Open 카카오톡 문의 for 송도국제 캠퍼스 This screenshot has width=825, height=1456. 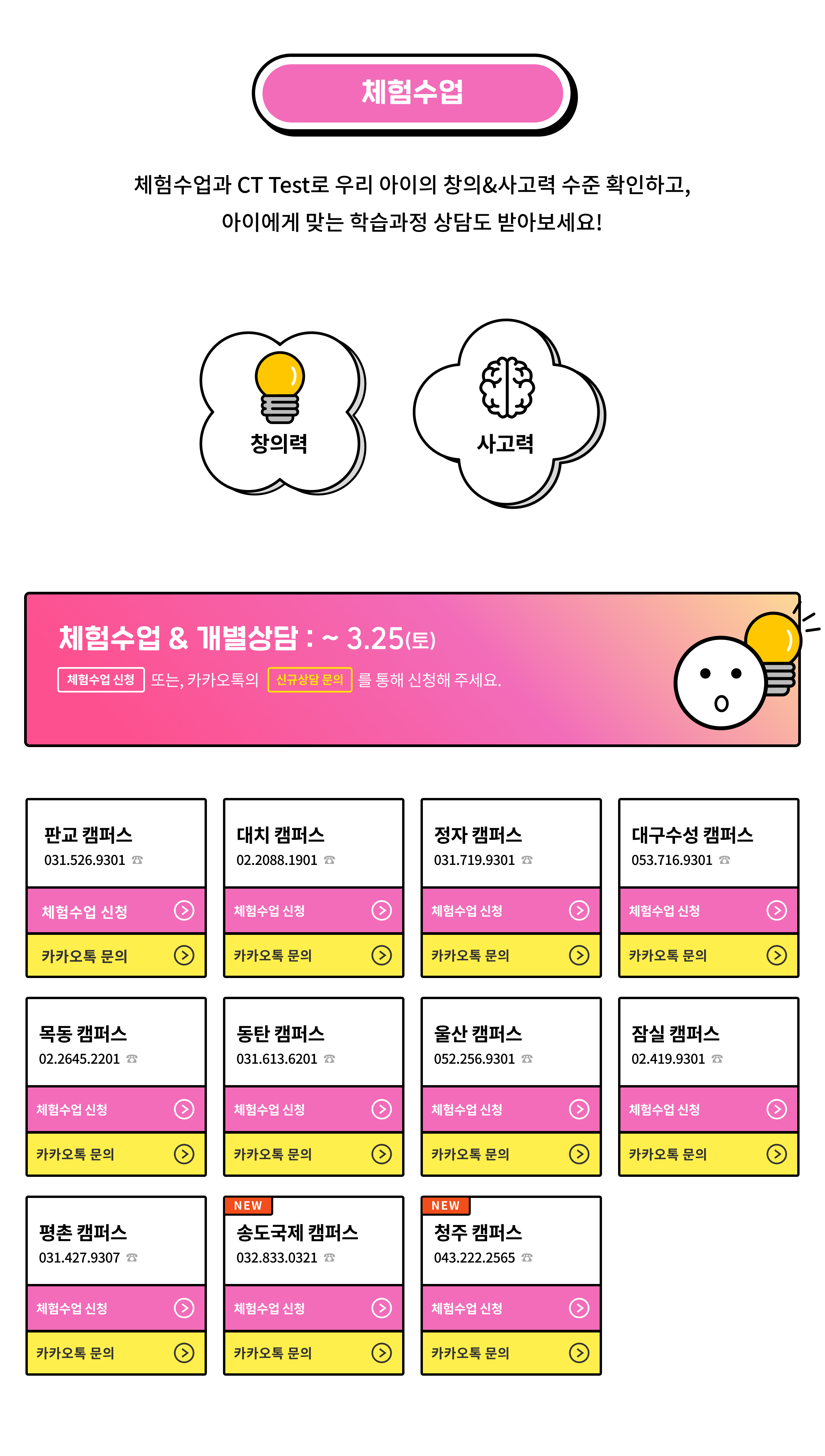(313, 1353)
